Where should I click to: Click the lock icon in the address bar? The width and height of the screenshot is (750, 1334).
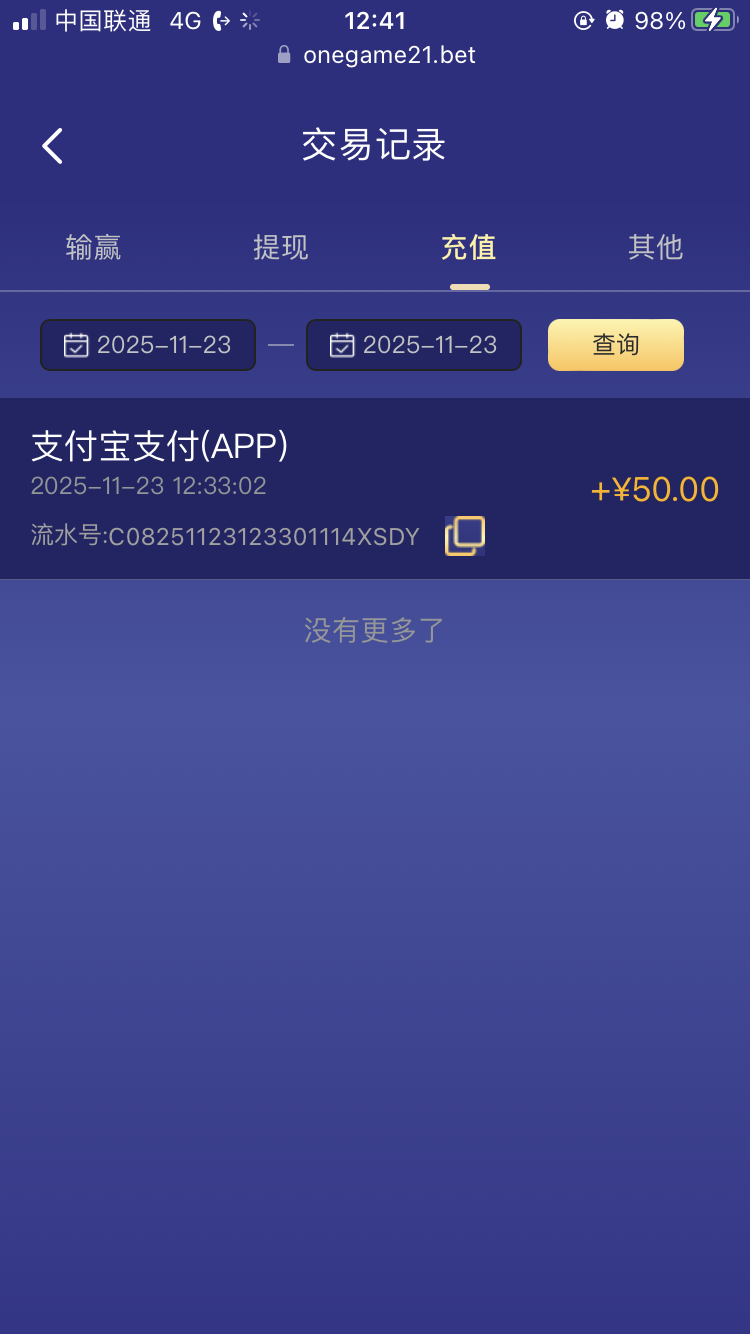pos(284,55)
